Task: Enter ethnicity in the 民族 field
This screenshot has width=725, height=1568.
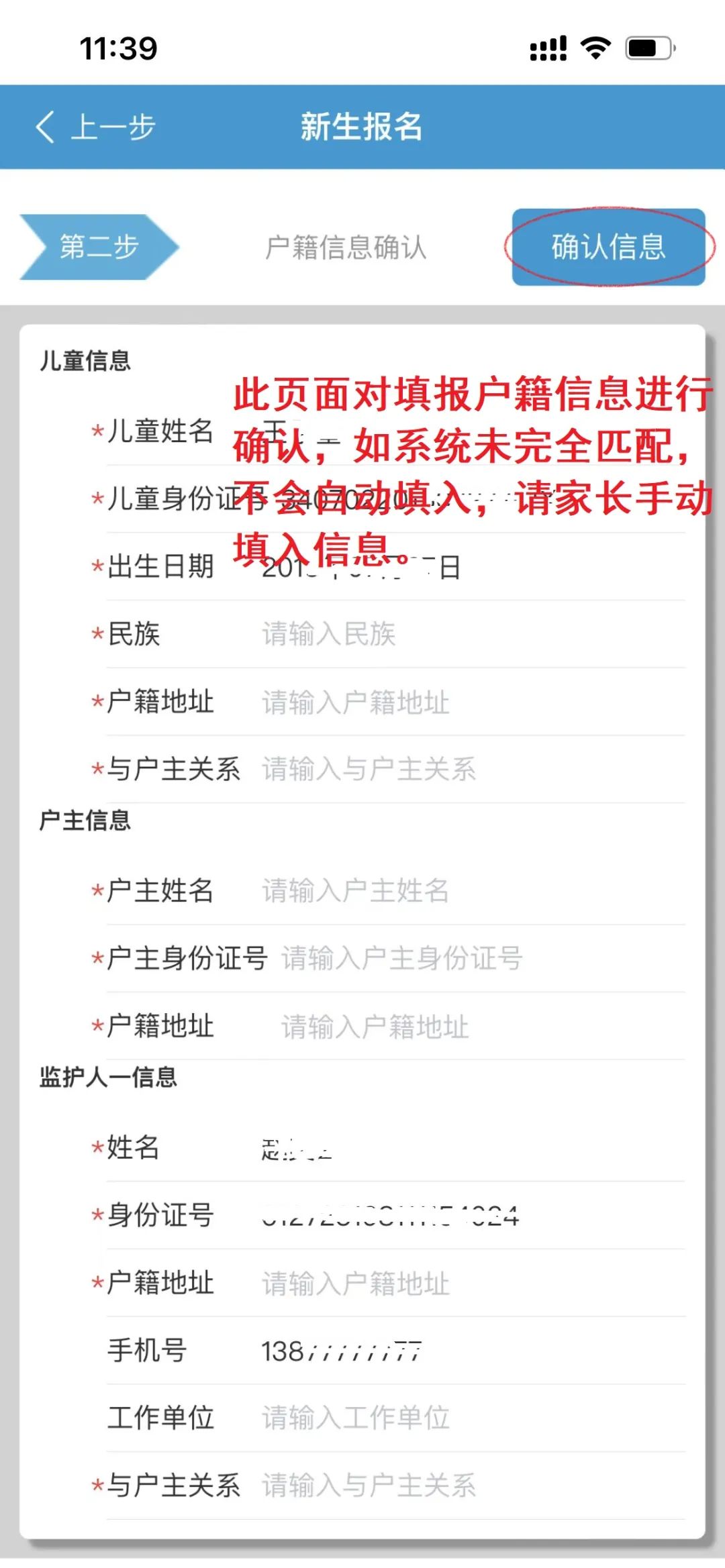Action: click(x=470, y=634)
